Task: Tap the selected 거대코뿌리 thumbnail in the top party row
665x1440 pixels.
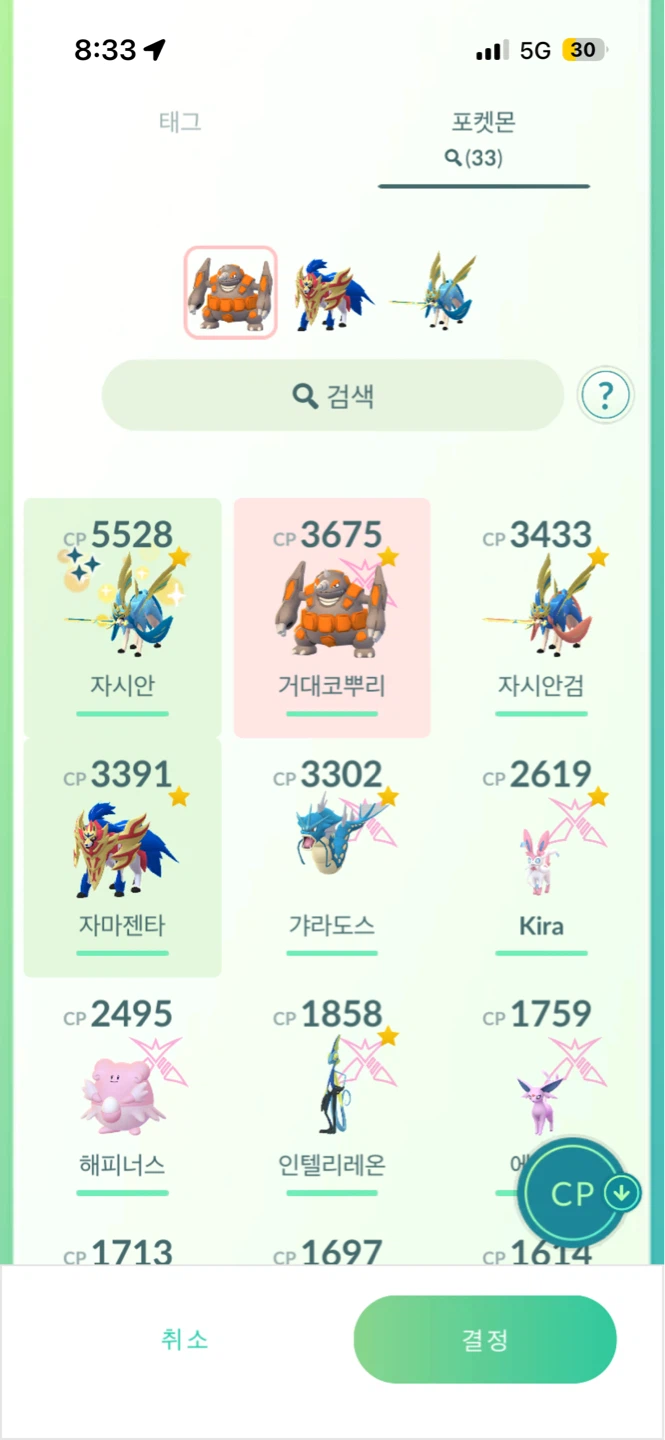Action: pos(230,292)
